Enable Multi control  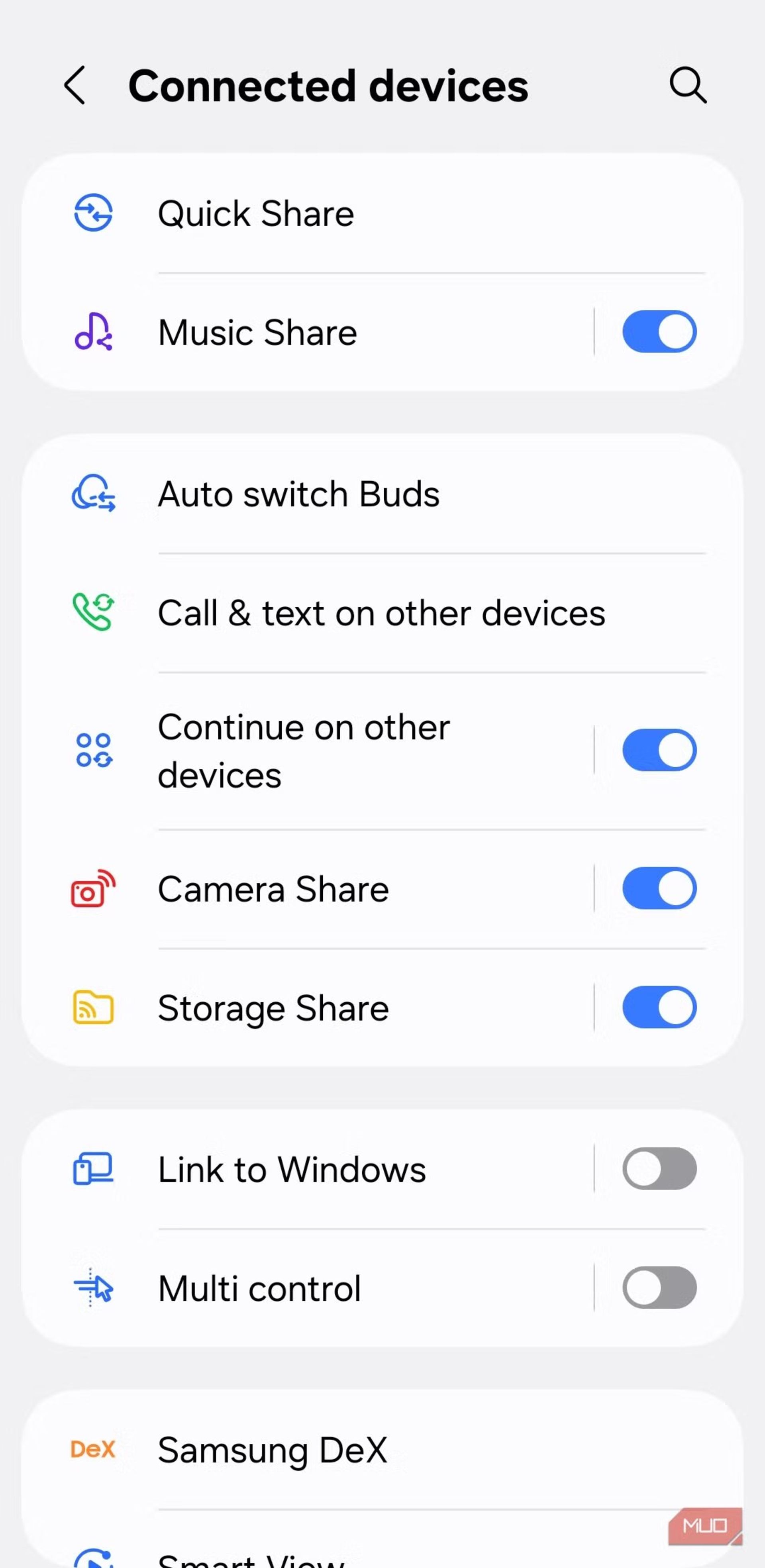click(660, 1288)
